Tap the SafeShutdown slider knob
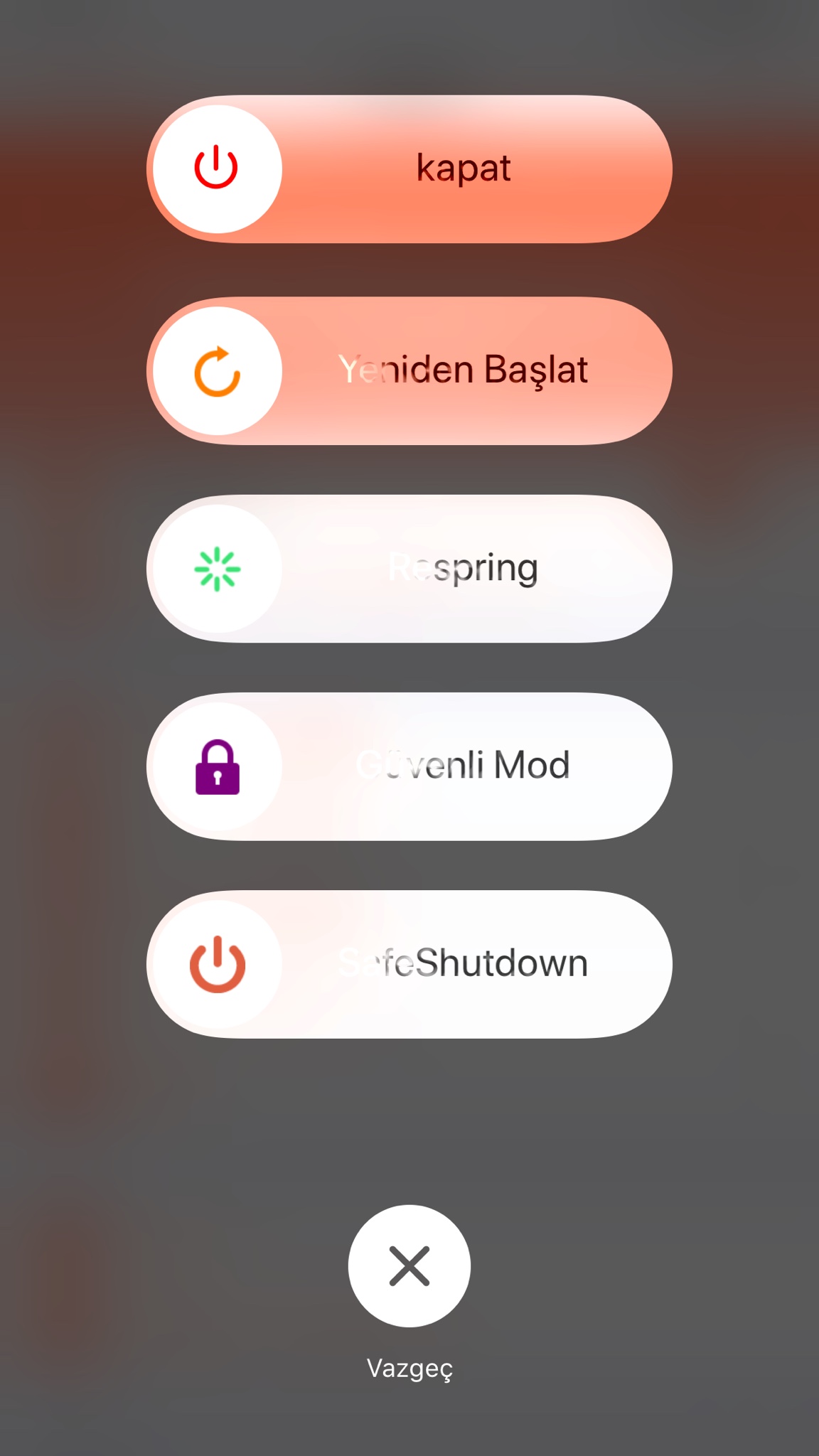 [x=218, y=964]
